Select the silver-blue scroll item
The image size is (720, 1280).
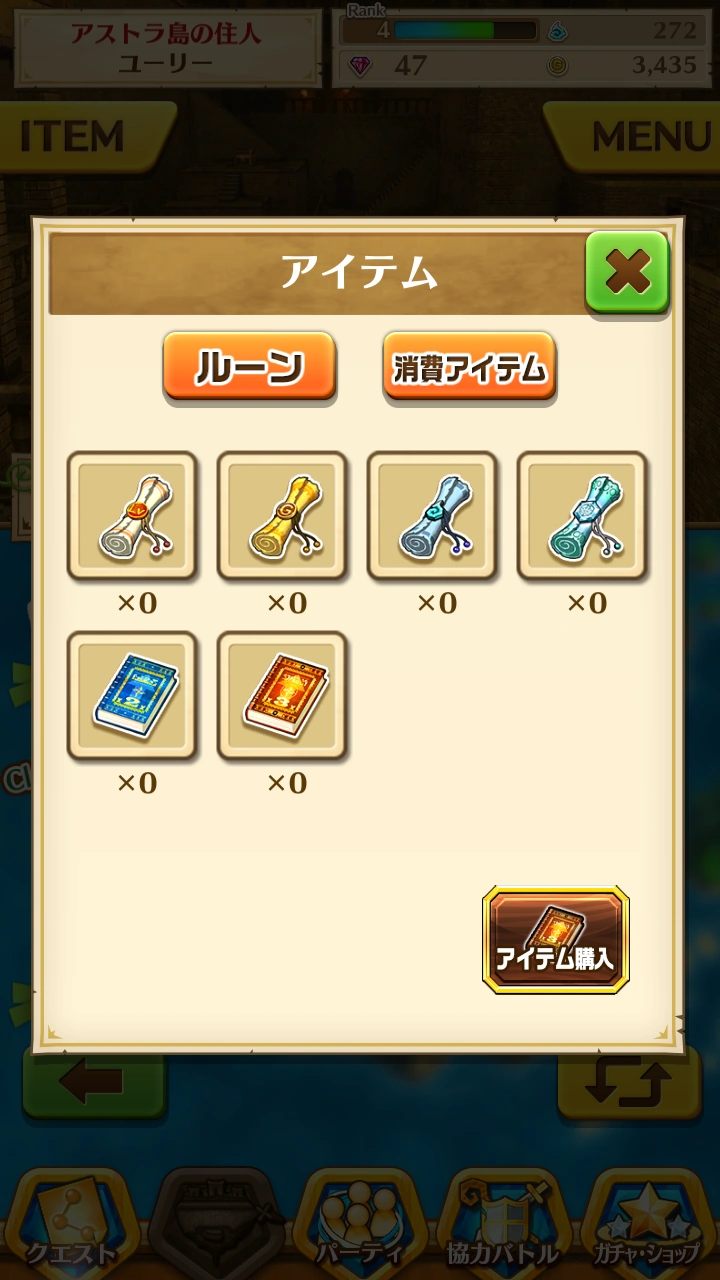[432, 516]
